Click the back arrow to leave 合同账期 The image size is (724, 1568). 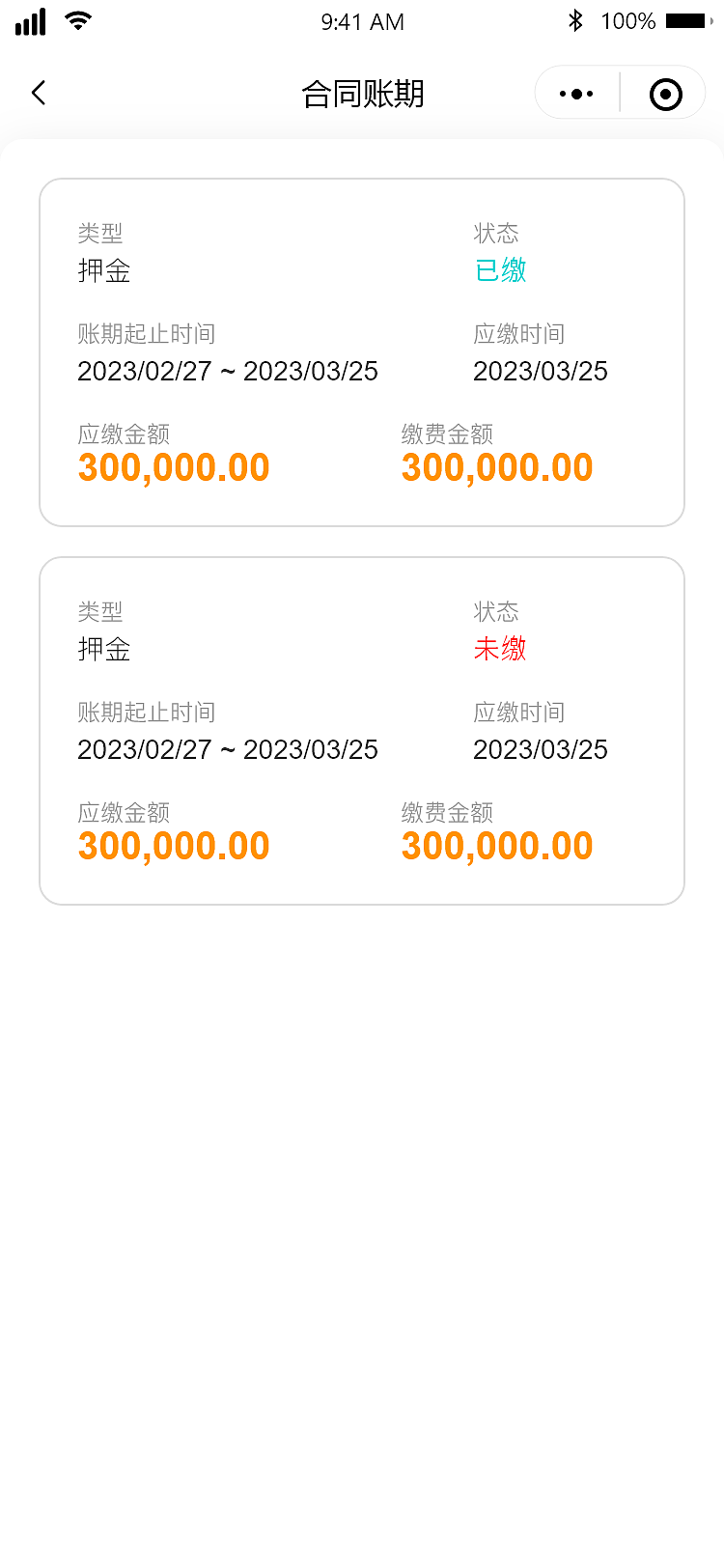(x=37, y=93)
